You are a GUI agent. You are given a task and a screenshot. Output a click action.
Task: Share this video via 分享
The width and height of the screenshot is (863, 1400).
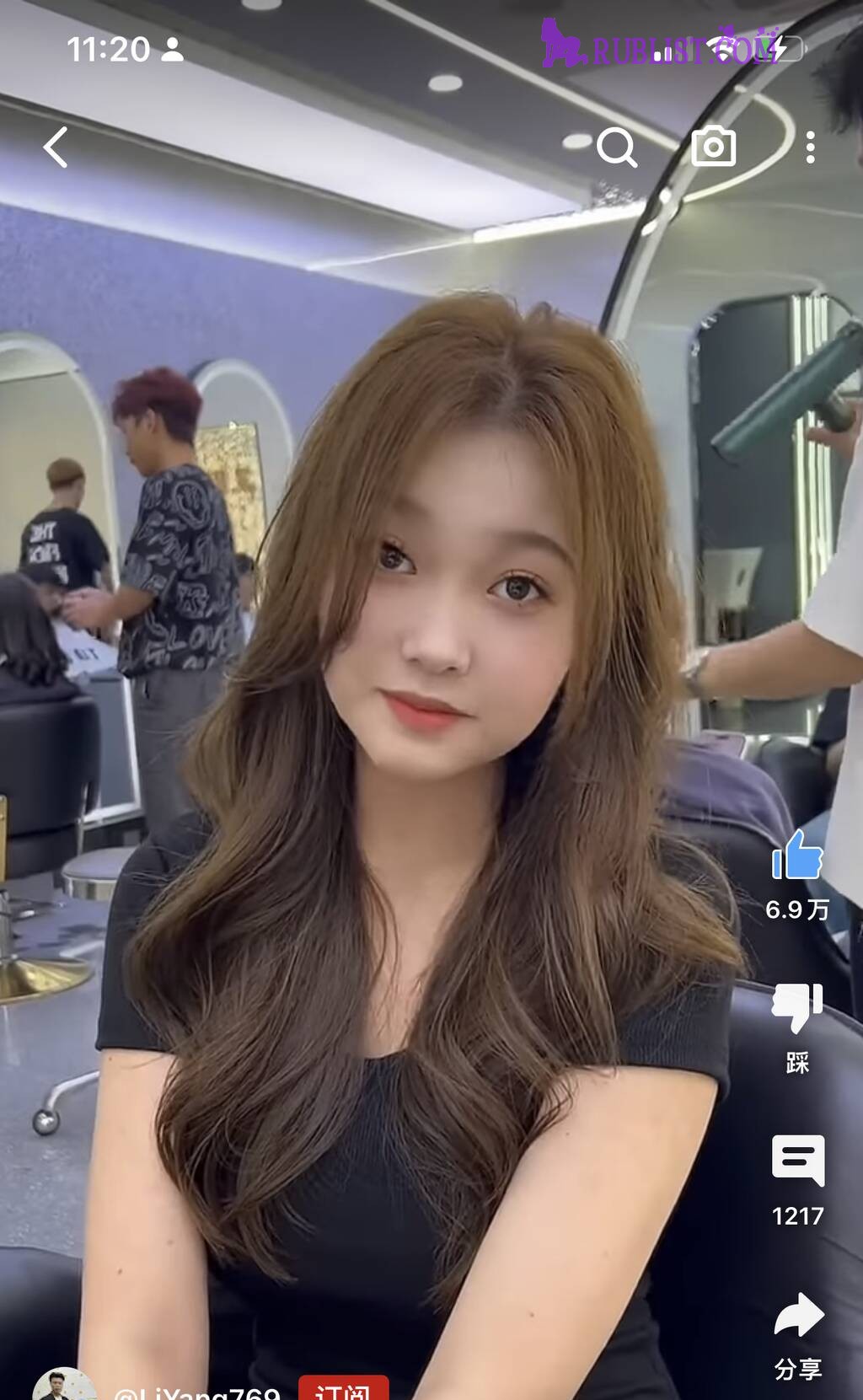tap(797, 1317)
